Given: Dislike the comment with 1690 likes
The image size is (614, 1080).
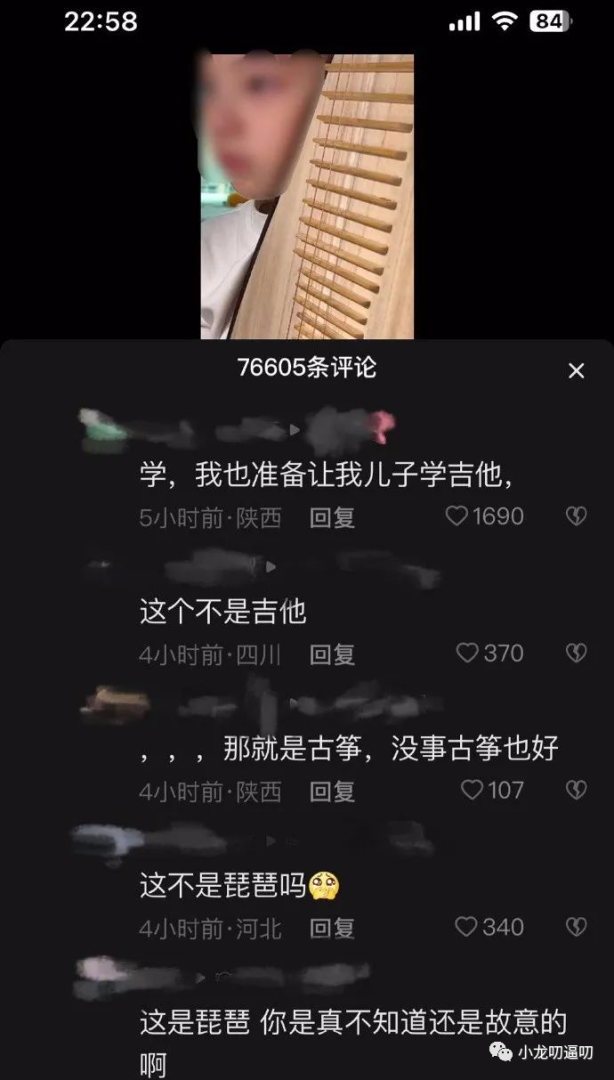Looking at the screenshot, I should [x=576, y=517].
